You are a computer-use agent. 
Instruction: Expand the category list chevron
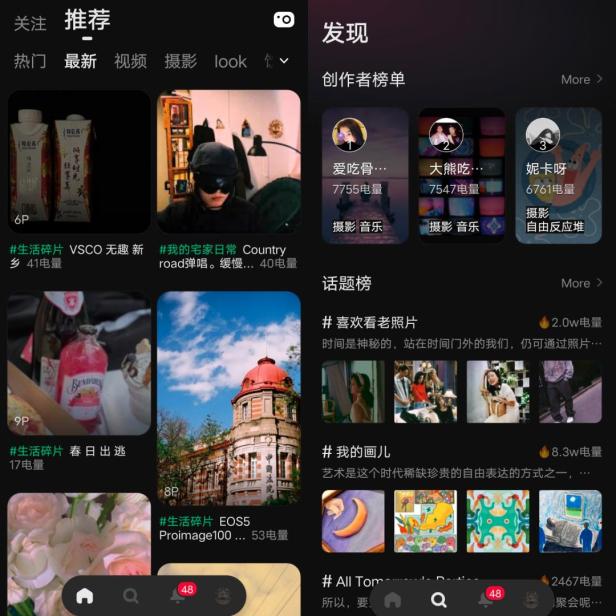click(284, 61)
